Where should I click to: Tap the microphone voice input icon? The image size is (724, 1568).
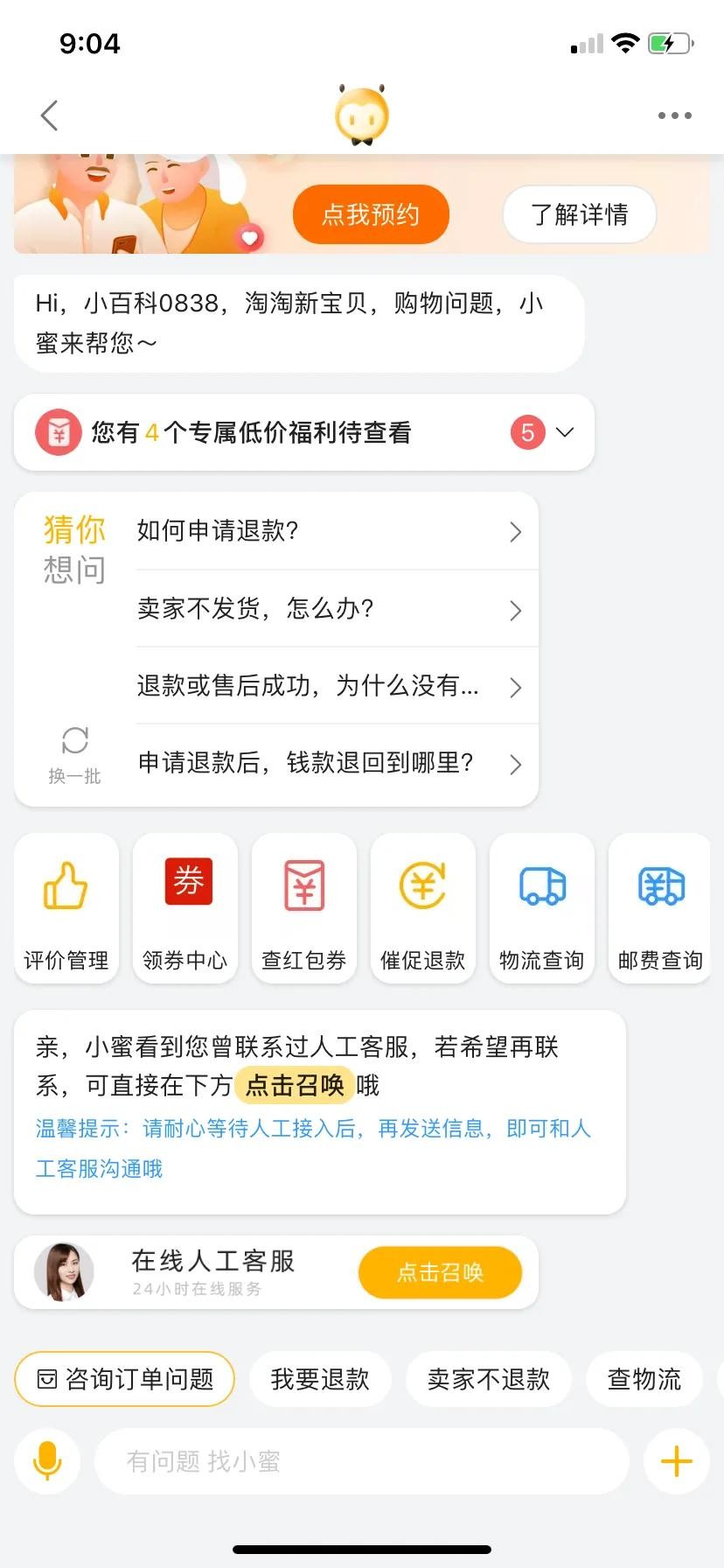point(47,1461)
